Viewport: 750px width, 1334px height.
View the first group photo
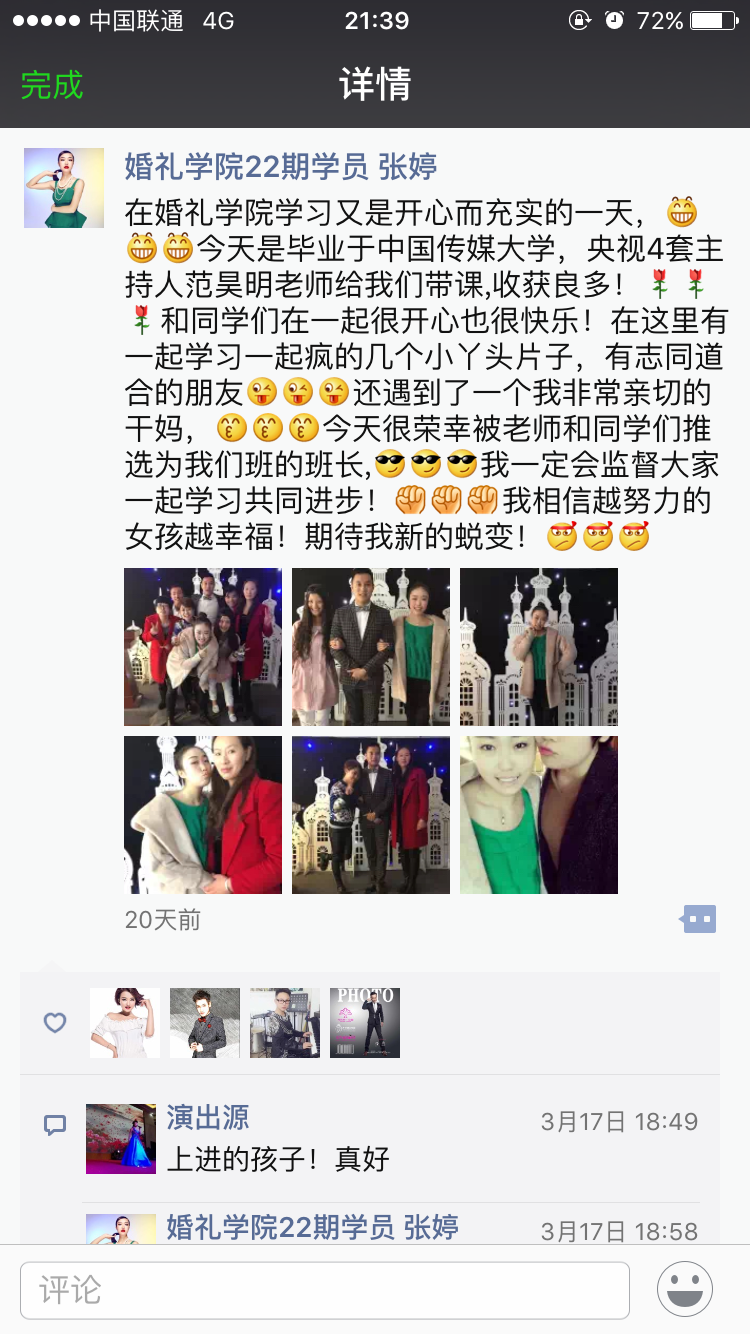click(x=203, y=647)
